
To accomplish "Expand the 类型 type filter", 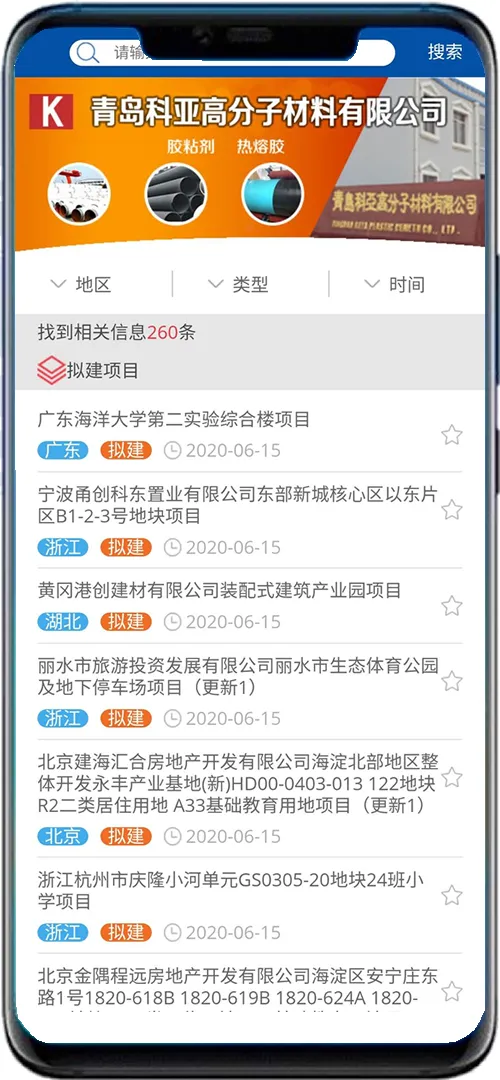I will pyautogui.click(x=238, y=284).
